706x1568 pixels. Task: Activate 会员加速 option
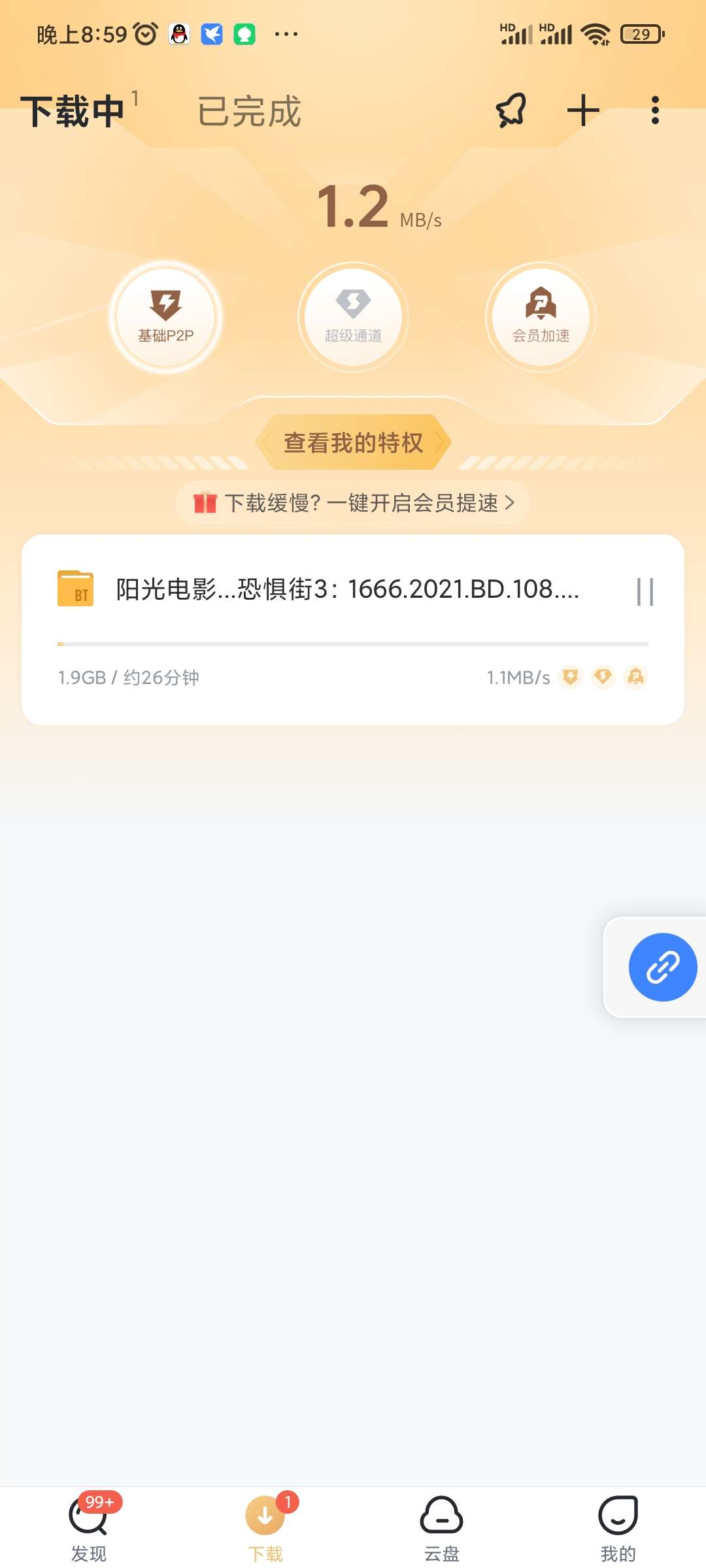(541, 318)
